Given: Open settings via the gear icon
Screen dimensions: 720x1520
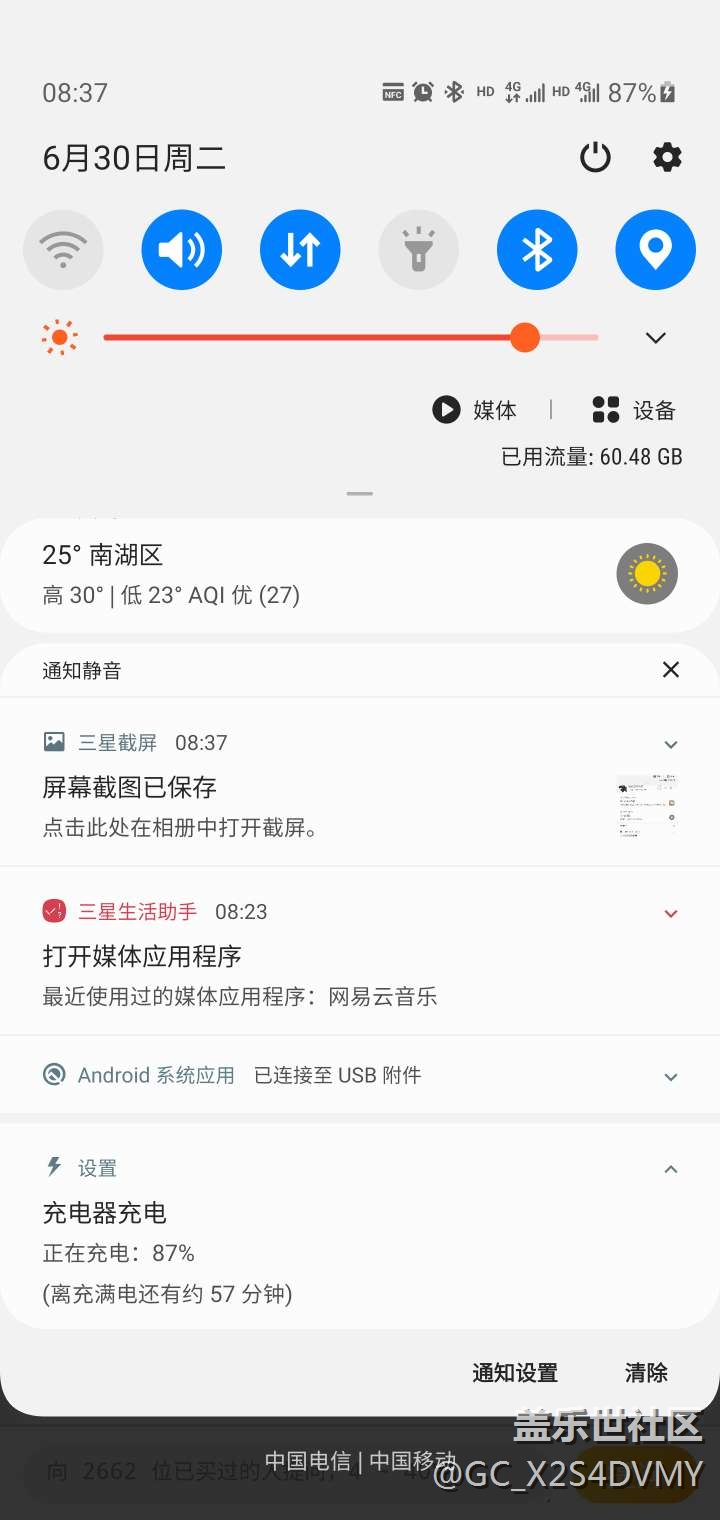Looking at the screenshot, I should (667, 157).
